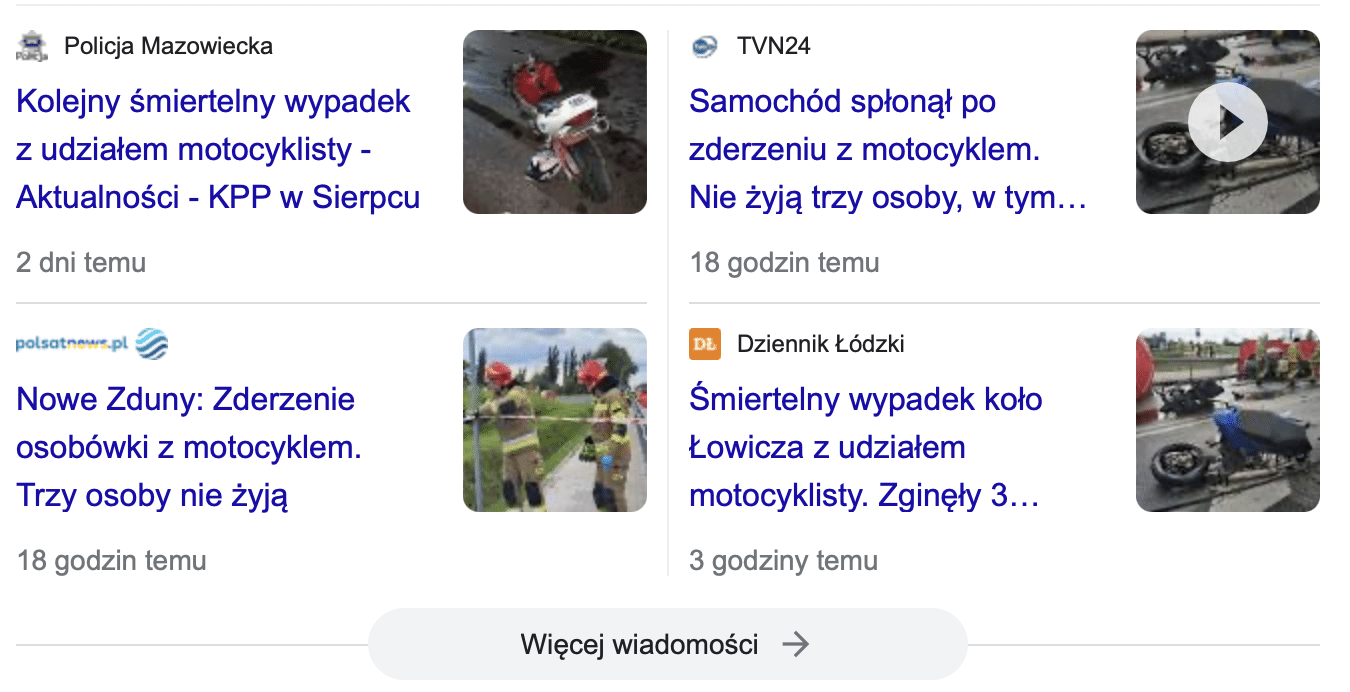Open Dziennik Łódzki article about Łowicz accident
The height and width of the screenshot is (692, 1350).
coord(866,448)
